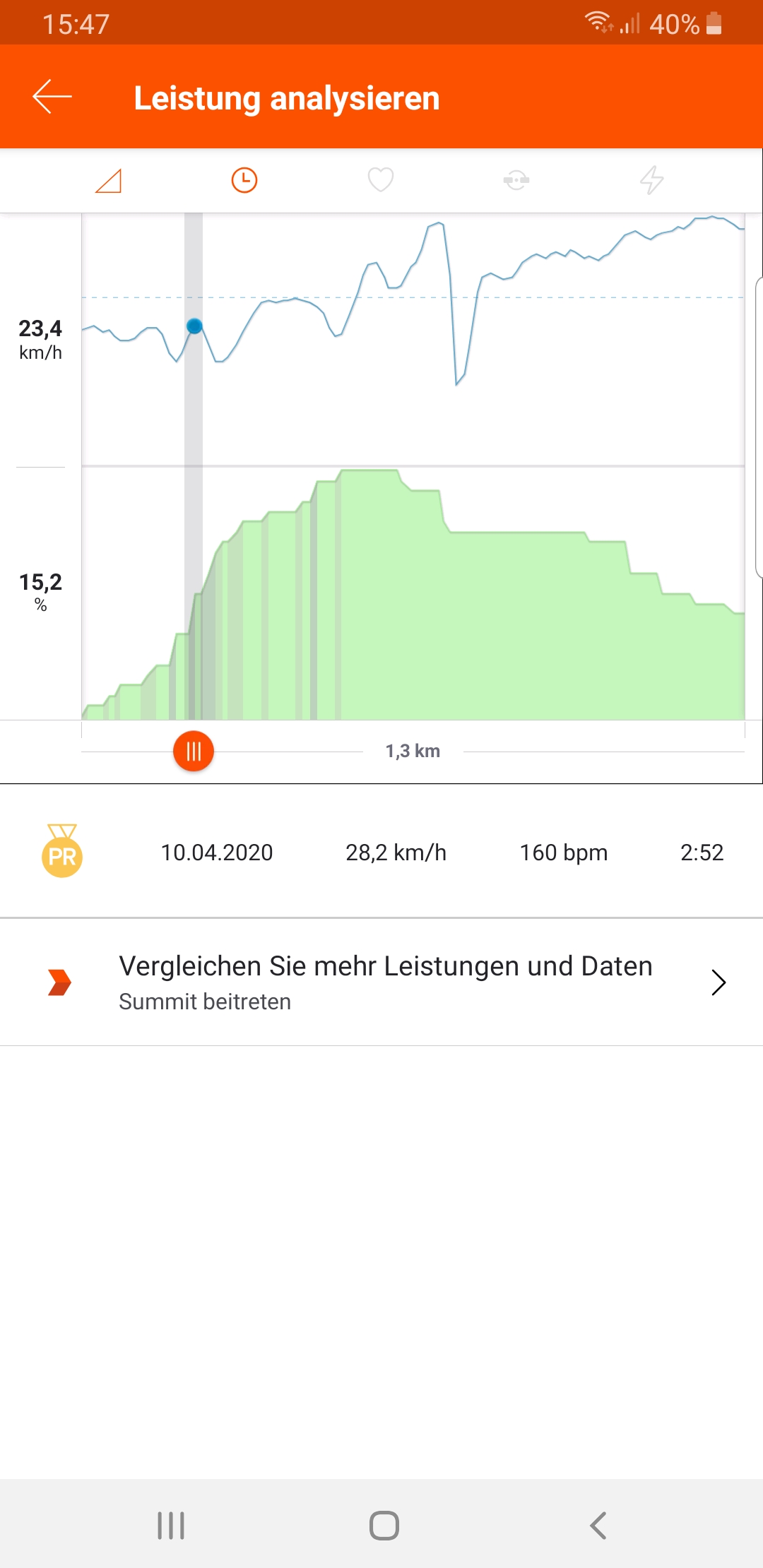The width and height of the screenshot is (763, 1568).
Task: Switch to the elevation gradient tab
Action: tap(109, 181)
